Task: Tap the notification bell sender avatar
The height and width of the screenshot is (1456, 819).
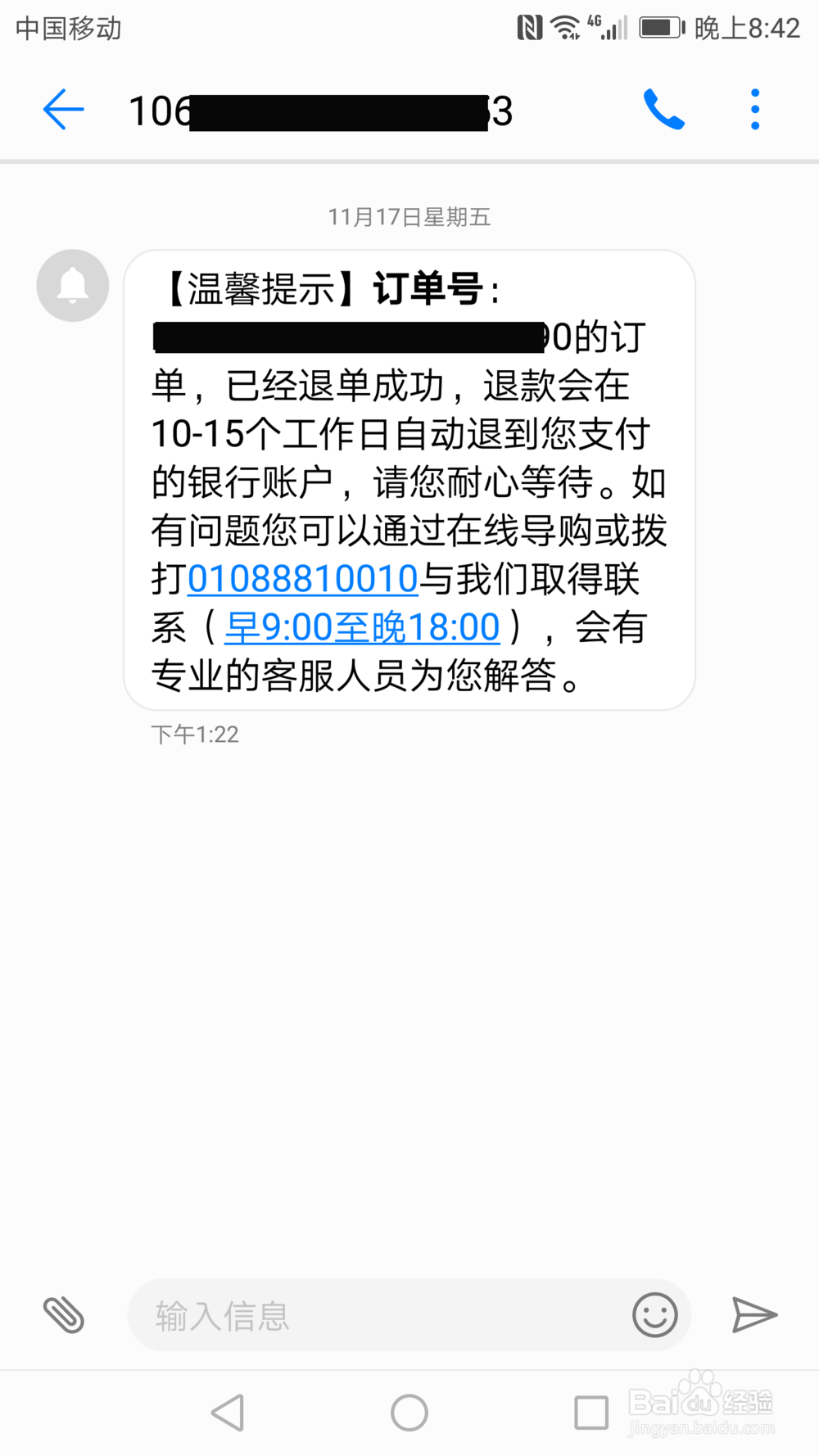Action: [72, 285]
